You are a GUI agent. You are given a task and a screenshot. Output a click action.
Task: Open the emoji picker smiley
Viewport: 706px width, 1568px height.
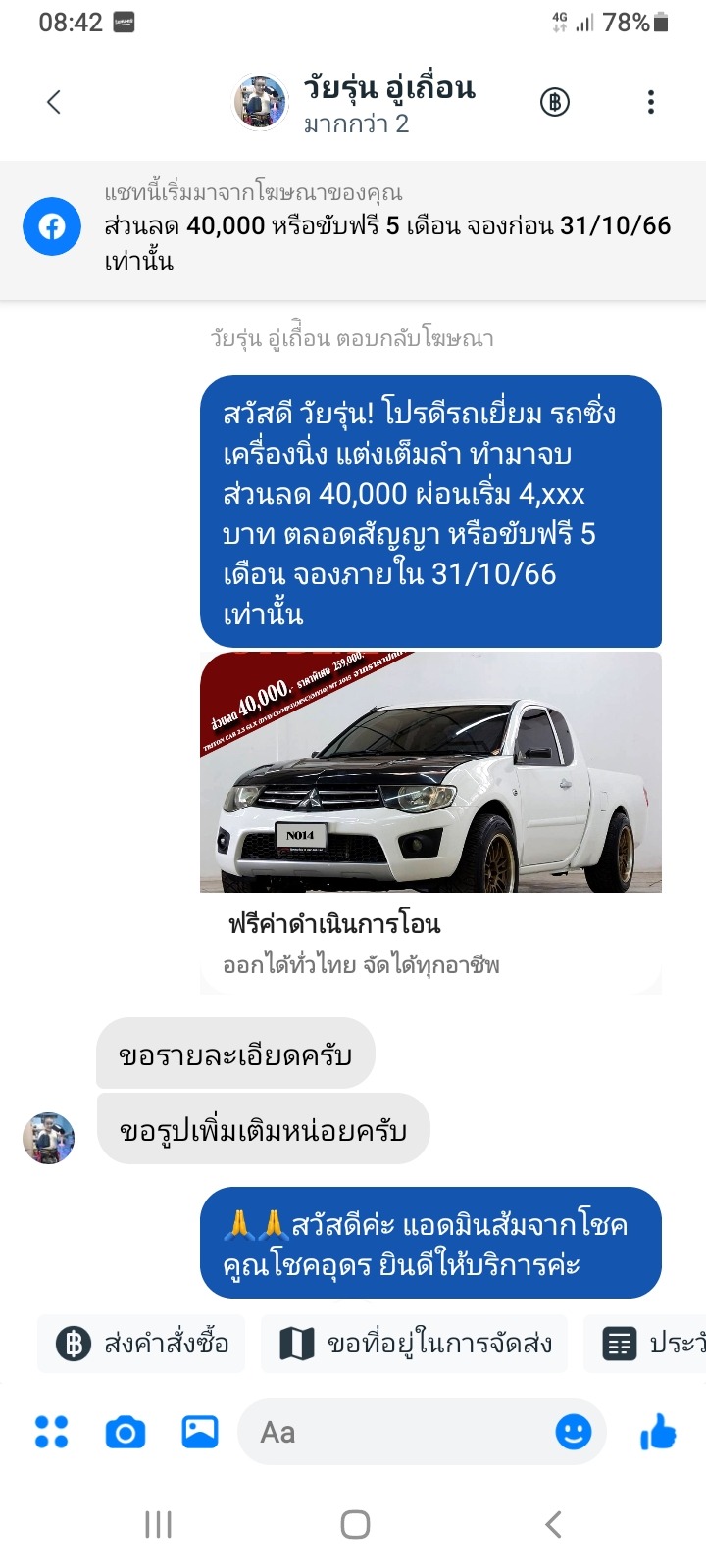(x=574, y=1433)
